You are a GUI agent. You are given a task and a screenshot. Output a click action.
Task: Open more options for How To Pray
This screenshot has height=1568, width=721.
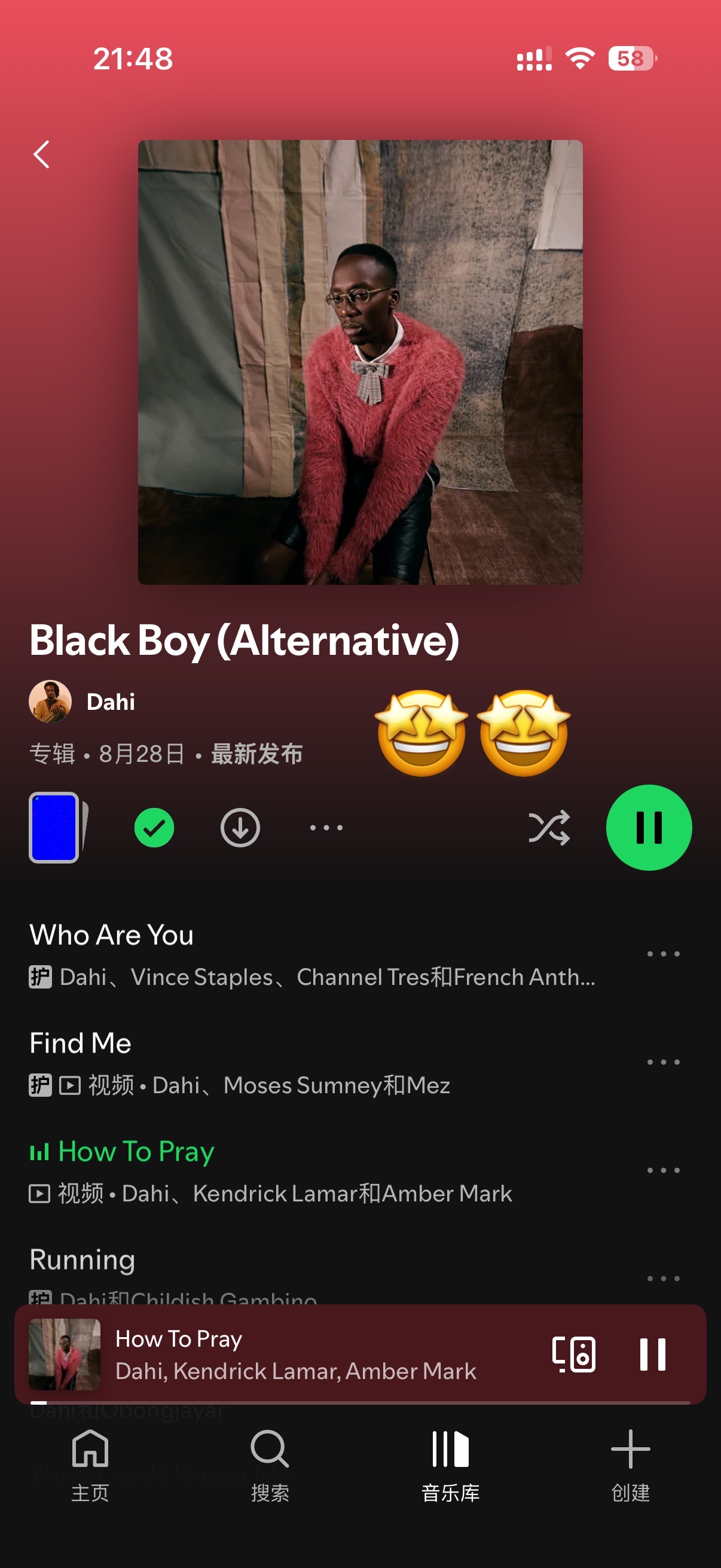click(x=663, y=1170)
